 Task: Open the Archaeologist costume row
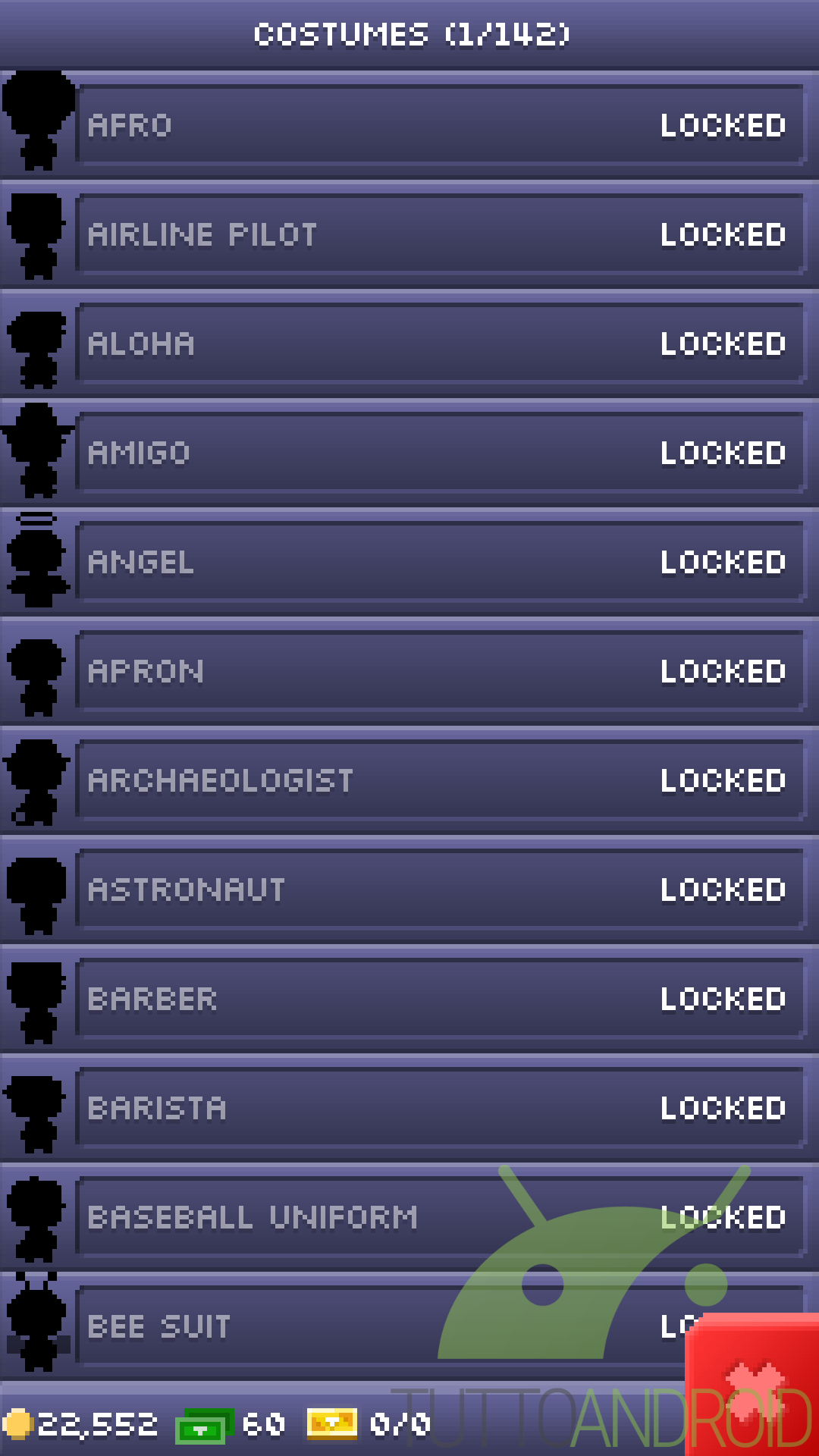coord(440,780)
